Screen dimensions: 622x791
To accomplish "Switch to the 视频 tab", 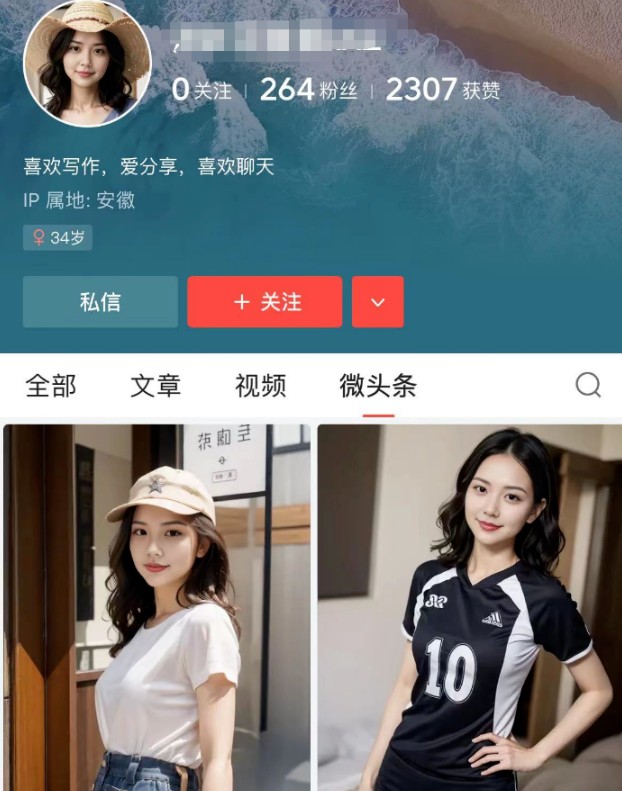I will [260, 386].
